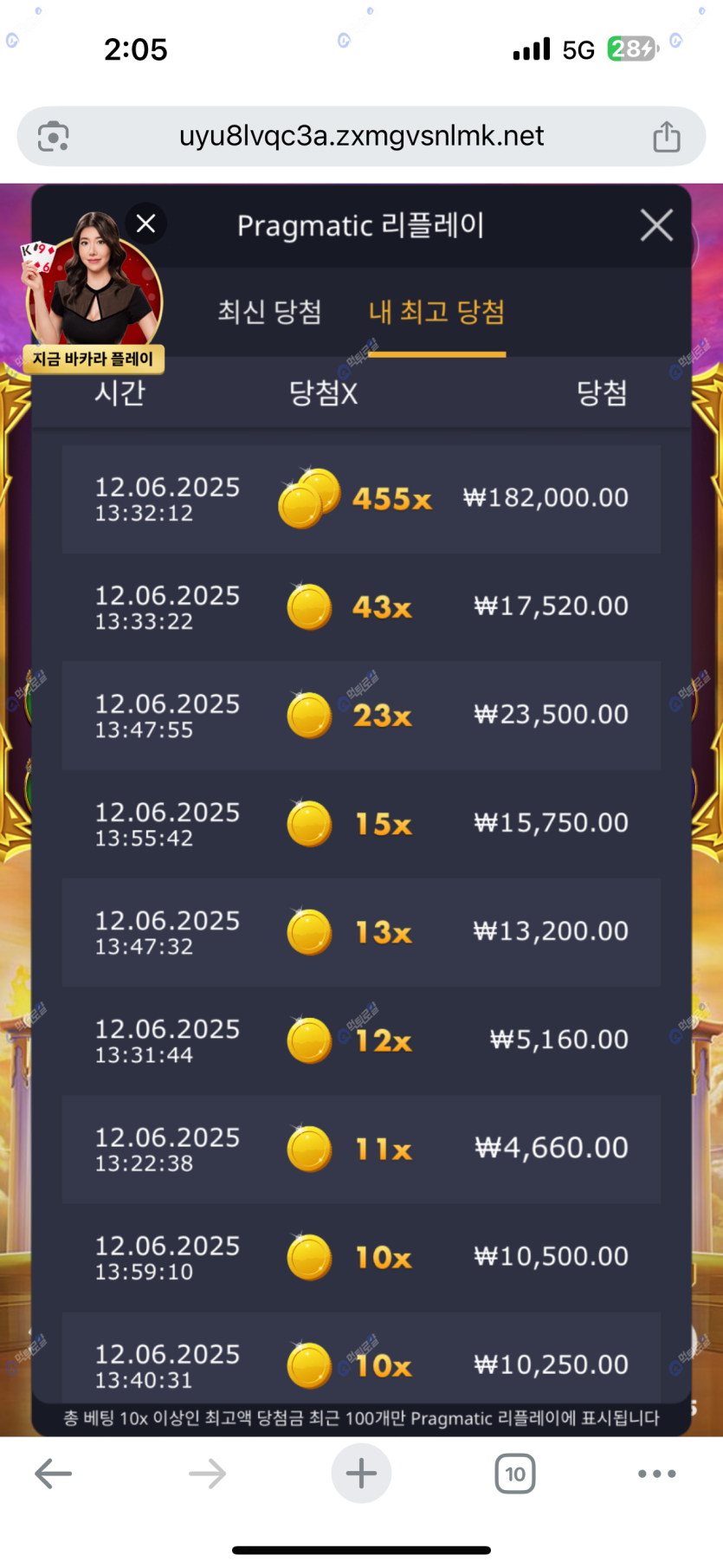This screenshot has height=1568, width=723.
Task: Open the 12x win replay of ₩5,160.00
Action: [x=361, y=1040]
